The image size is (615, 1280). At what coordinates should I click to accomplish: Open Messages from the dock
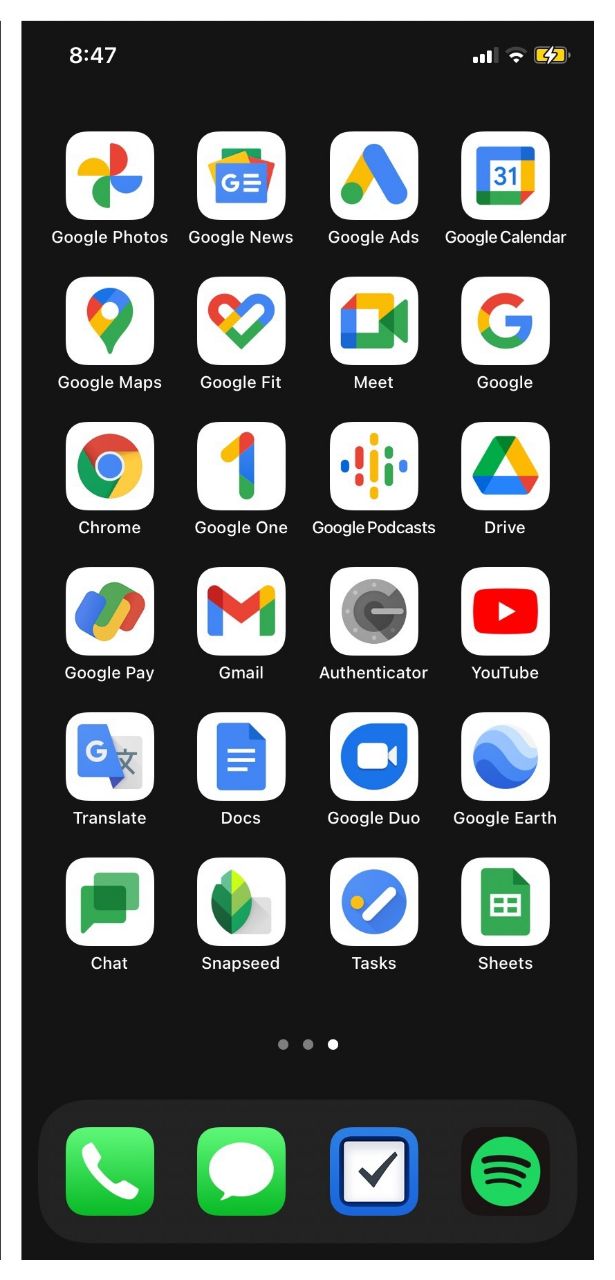(241, 1171)
